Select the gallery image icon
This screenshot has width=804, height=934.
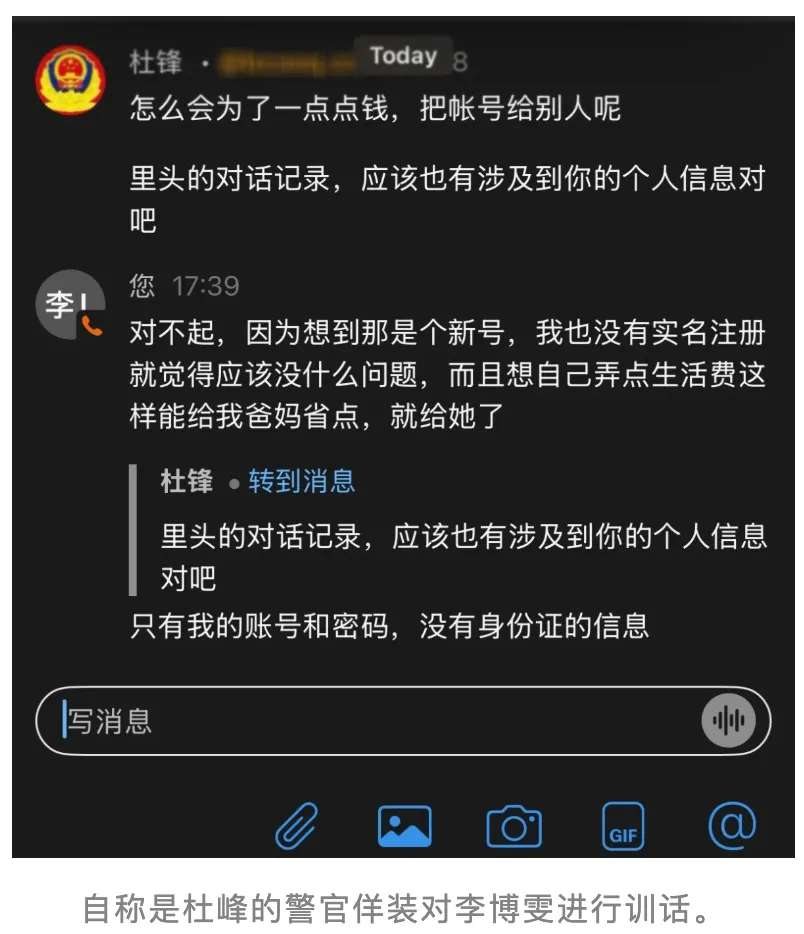coord(404,827)
